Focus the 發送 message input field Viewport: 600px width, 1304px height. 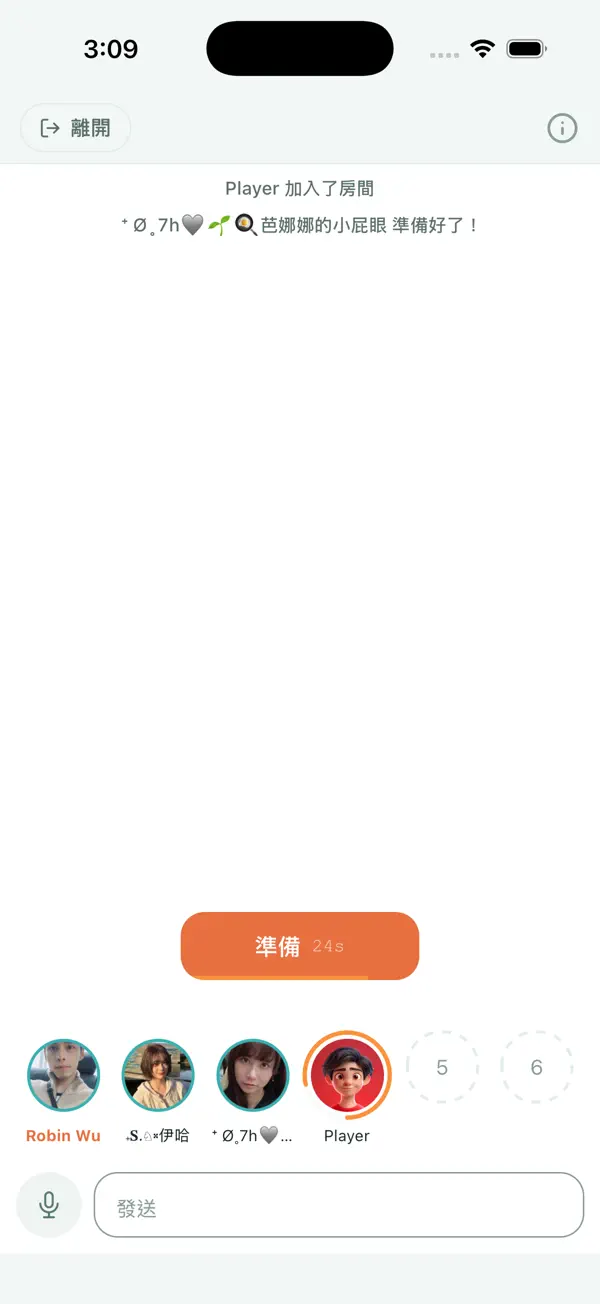339,1205
